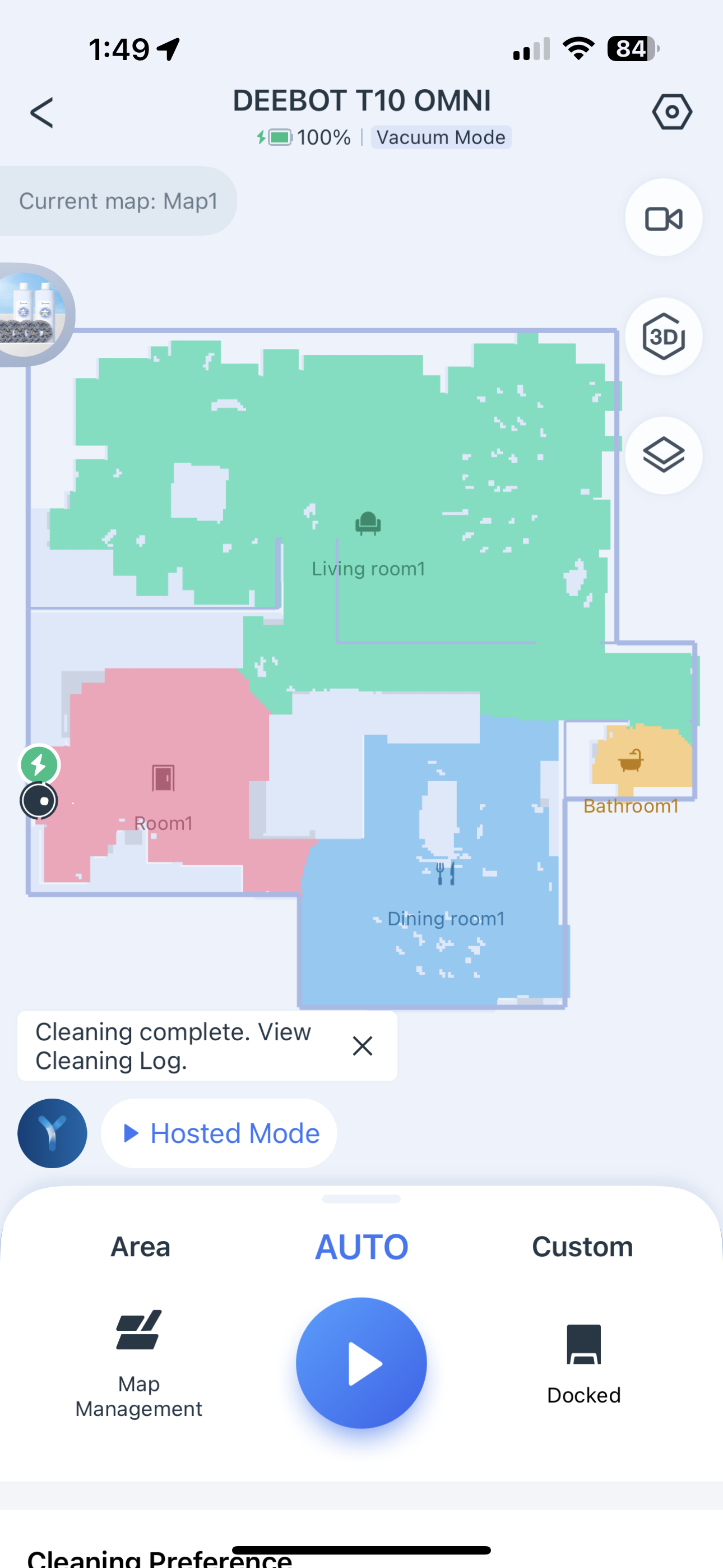This screenshot has width=723, height=1568.
Task: Tap the Current map: Map1 chip
Action: (118, 201)
